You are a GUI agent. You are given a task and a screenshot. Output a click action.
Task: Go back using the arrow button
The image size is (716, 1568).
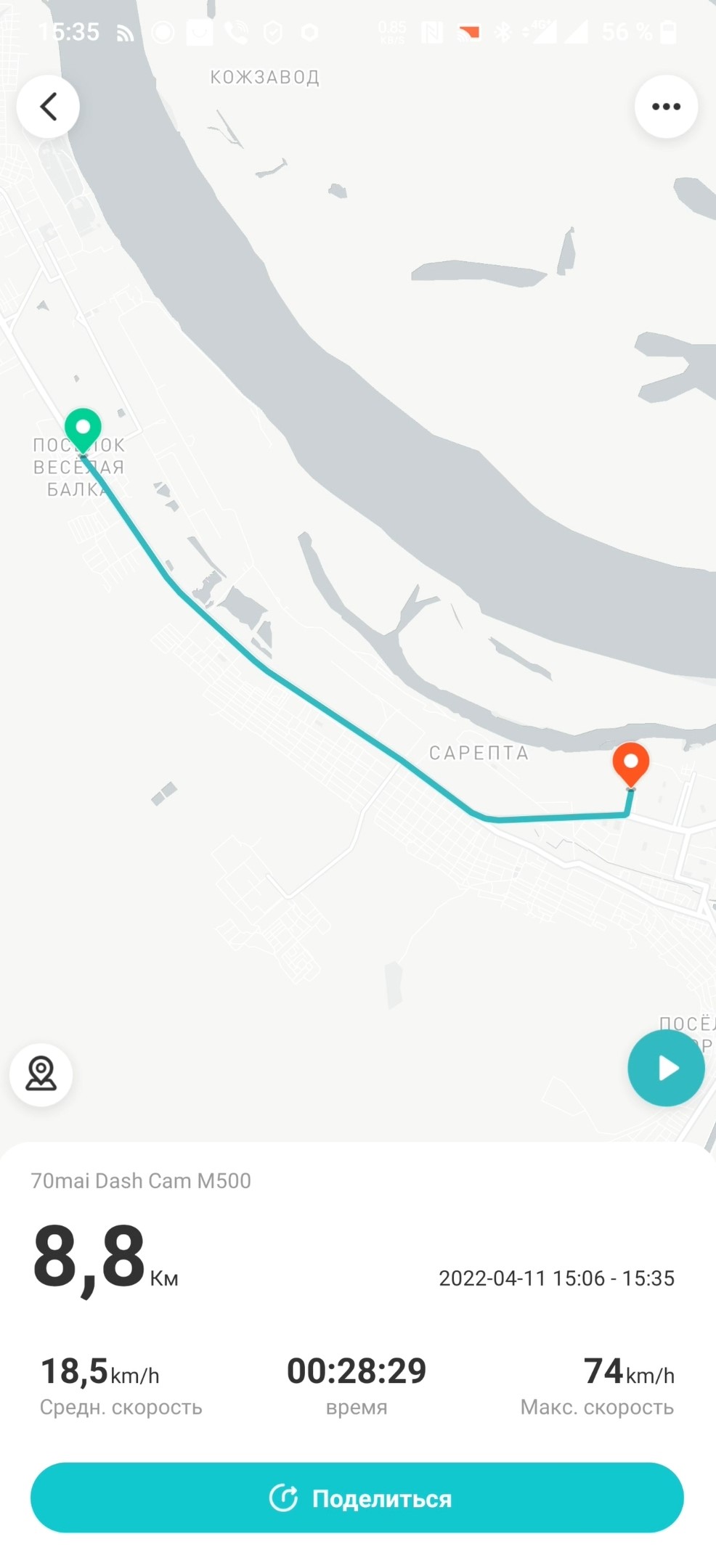pos(48,107)
